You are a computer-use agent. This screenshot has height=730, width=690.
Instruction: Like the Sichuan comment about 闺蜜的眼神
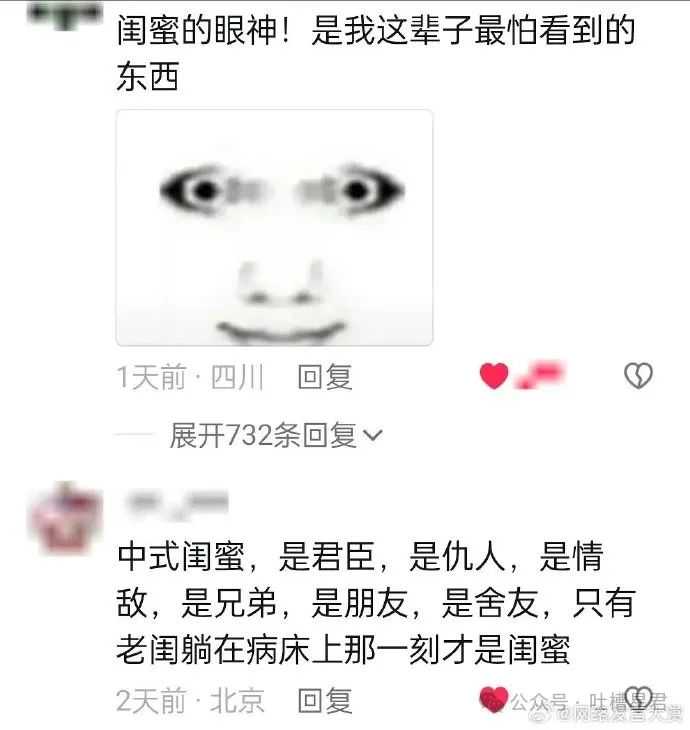tap(494, 376)
